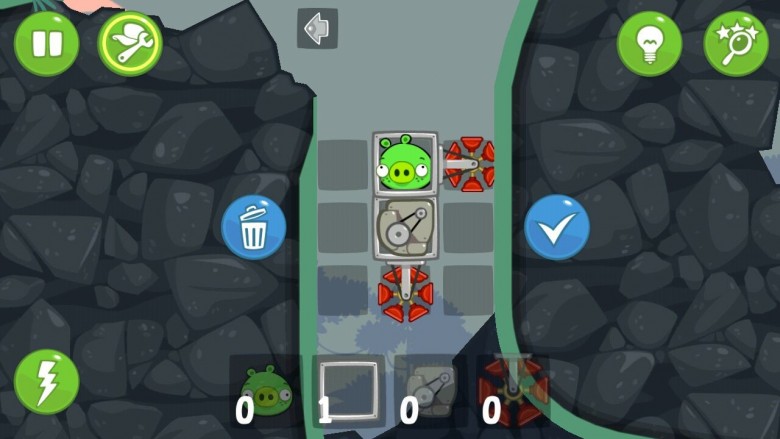This screenshot has height=439, width=780.
Task: Pause the game
Action: click(46, 43)
